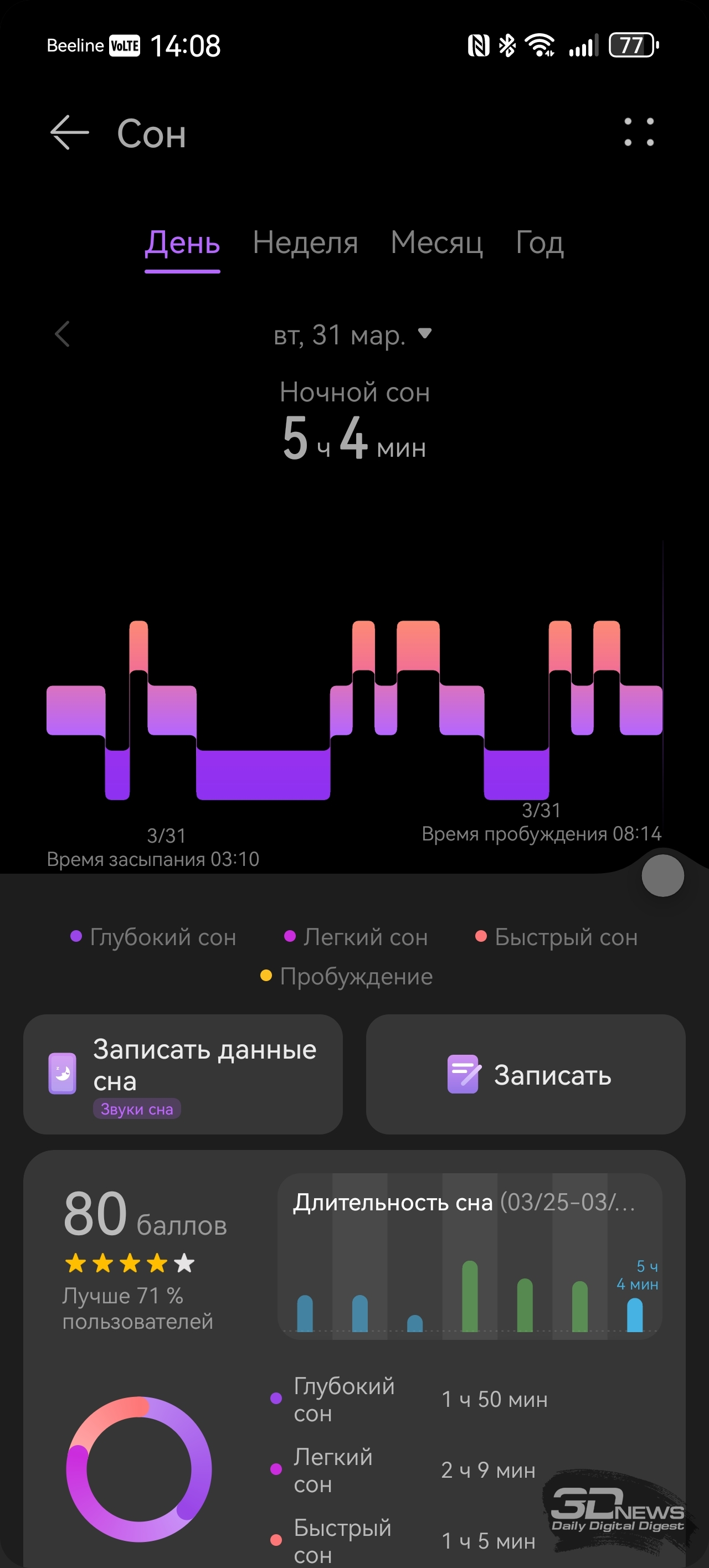Tap the gray handle below the sleep chart
Screen dimensions: 709x1568
662,876
